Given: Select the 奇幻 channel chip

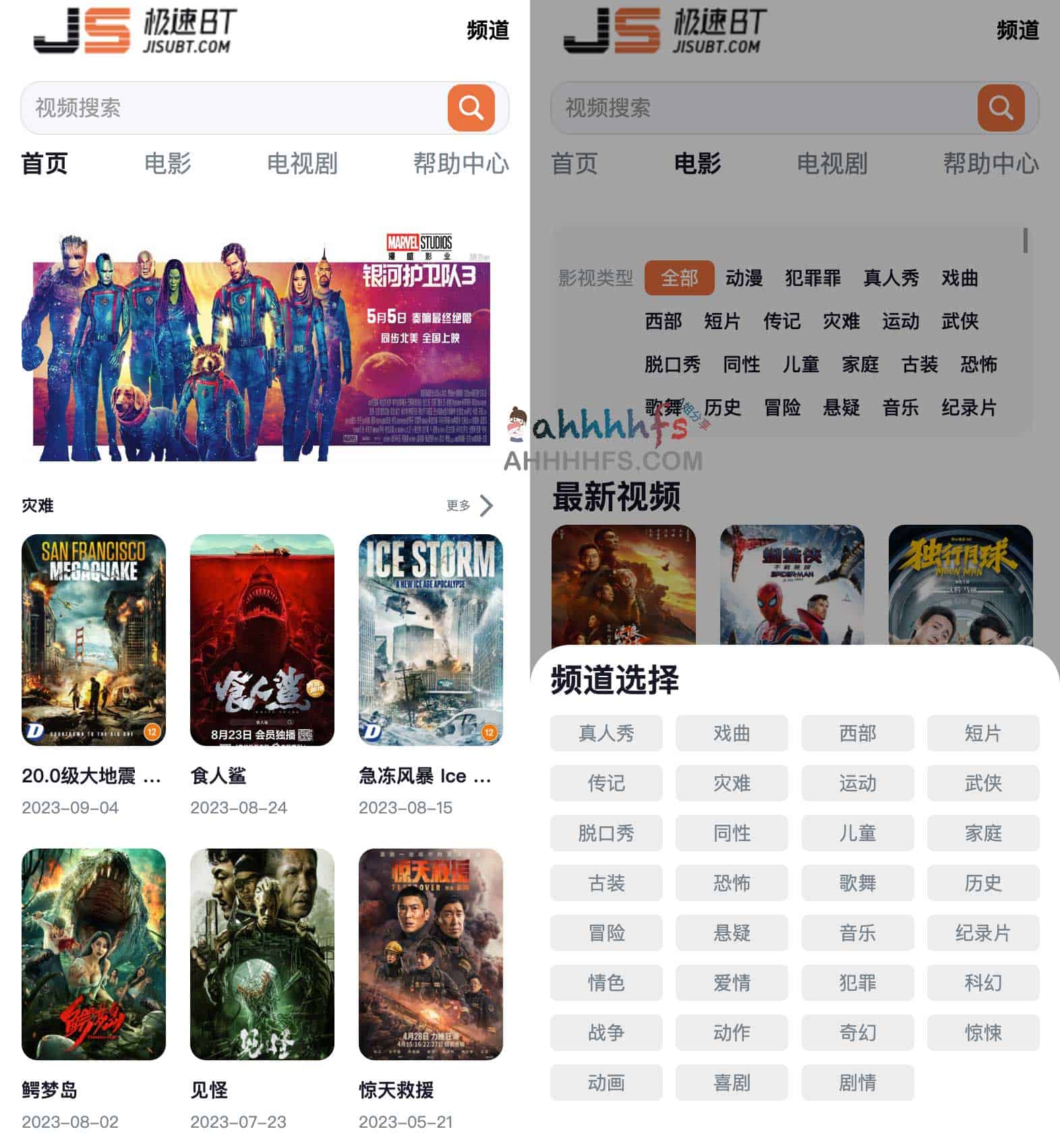Looking at the screenshot, I should pos(857,1033).
